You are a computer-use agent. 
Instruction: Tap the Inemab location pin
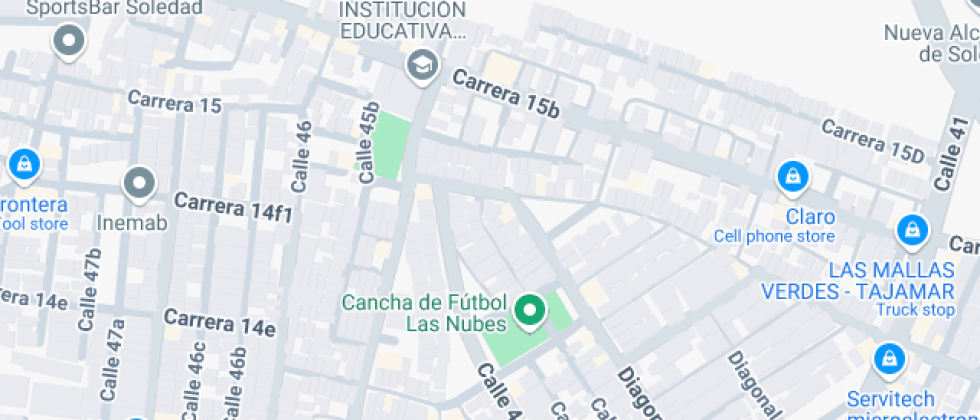point(139,184)
